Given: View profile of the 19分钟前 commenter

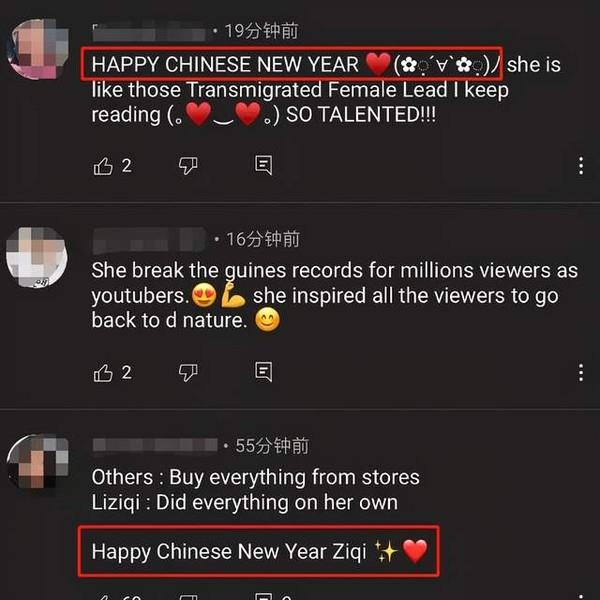Looking at the screenshot, I should [37, 48].
